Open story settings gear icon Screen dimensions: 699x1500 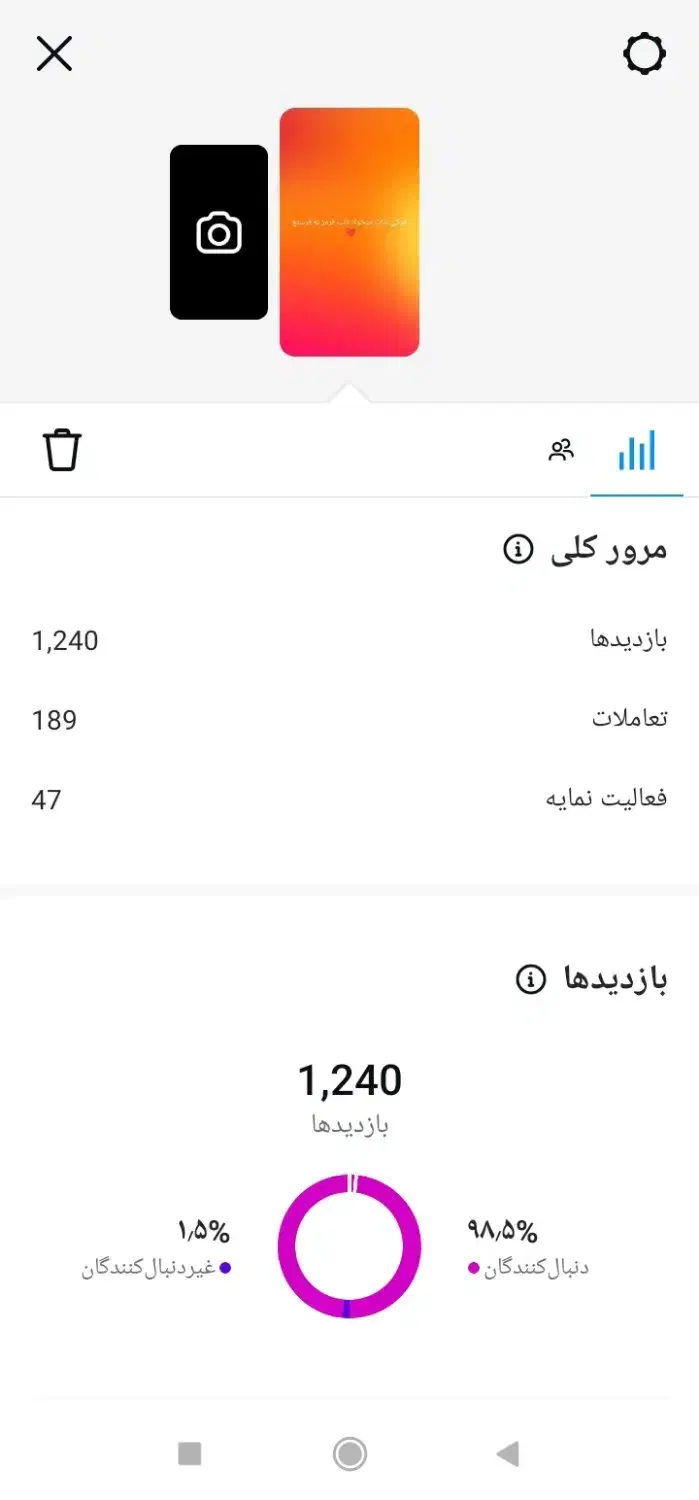point(644,53)
